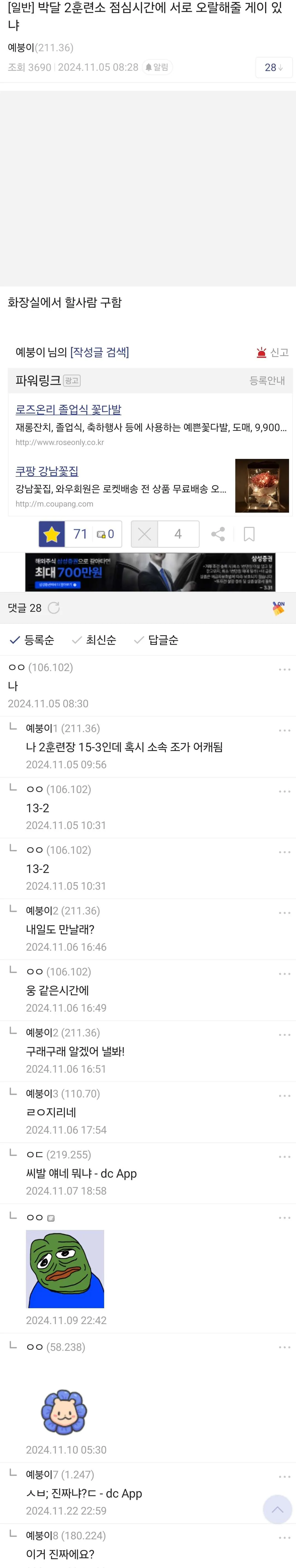Open the 삼성증권 banner ad
Screen dimensions: 296x1568
coord(150,572)
